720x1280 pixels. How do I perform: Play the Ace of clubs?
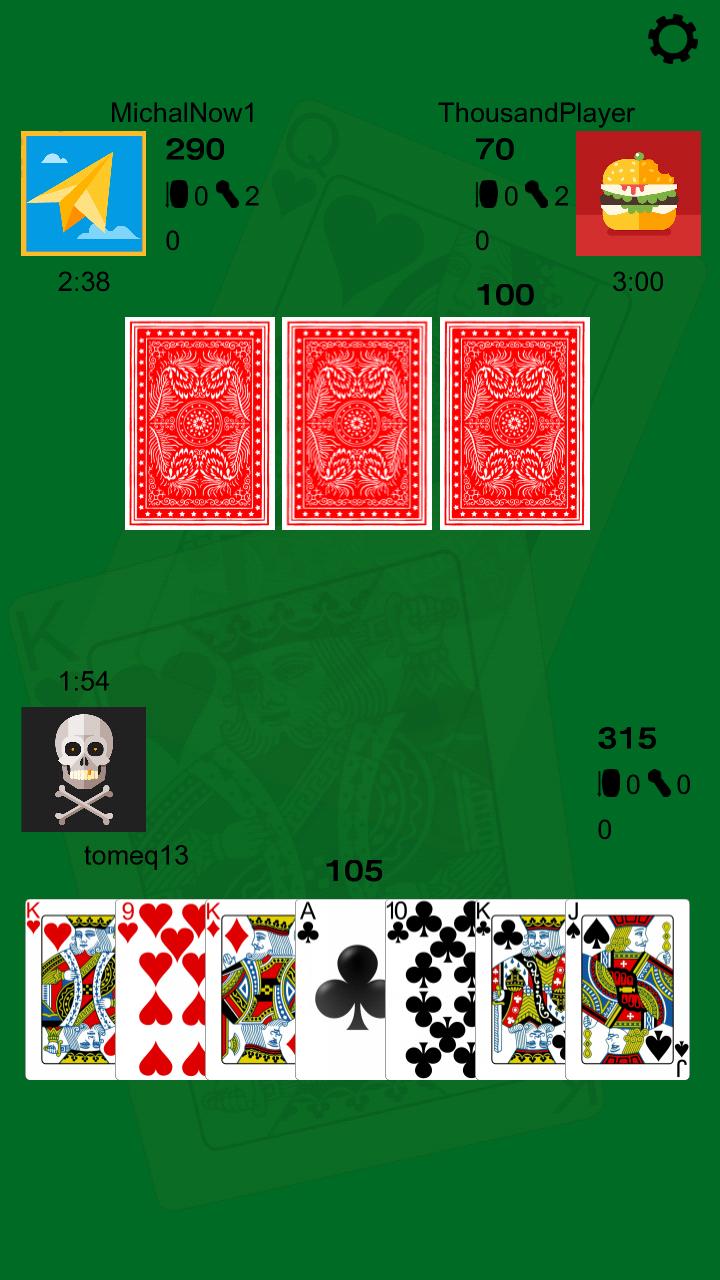coord(340,990)
